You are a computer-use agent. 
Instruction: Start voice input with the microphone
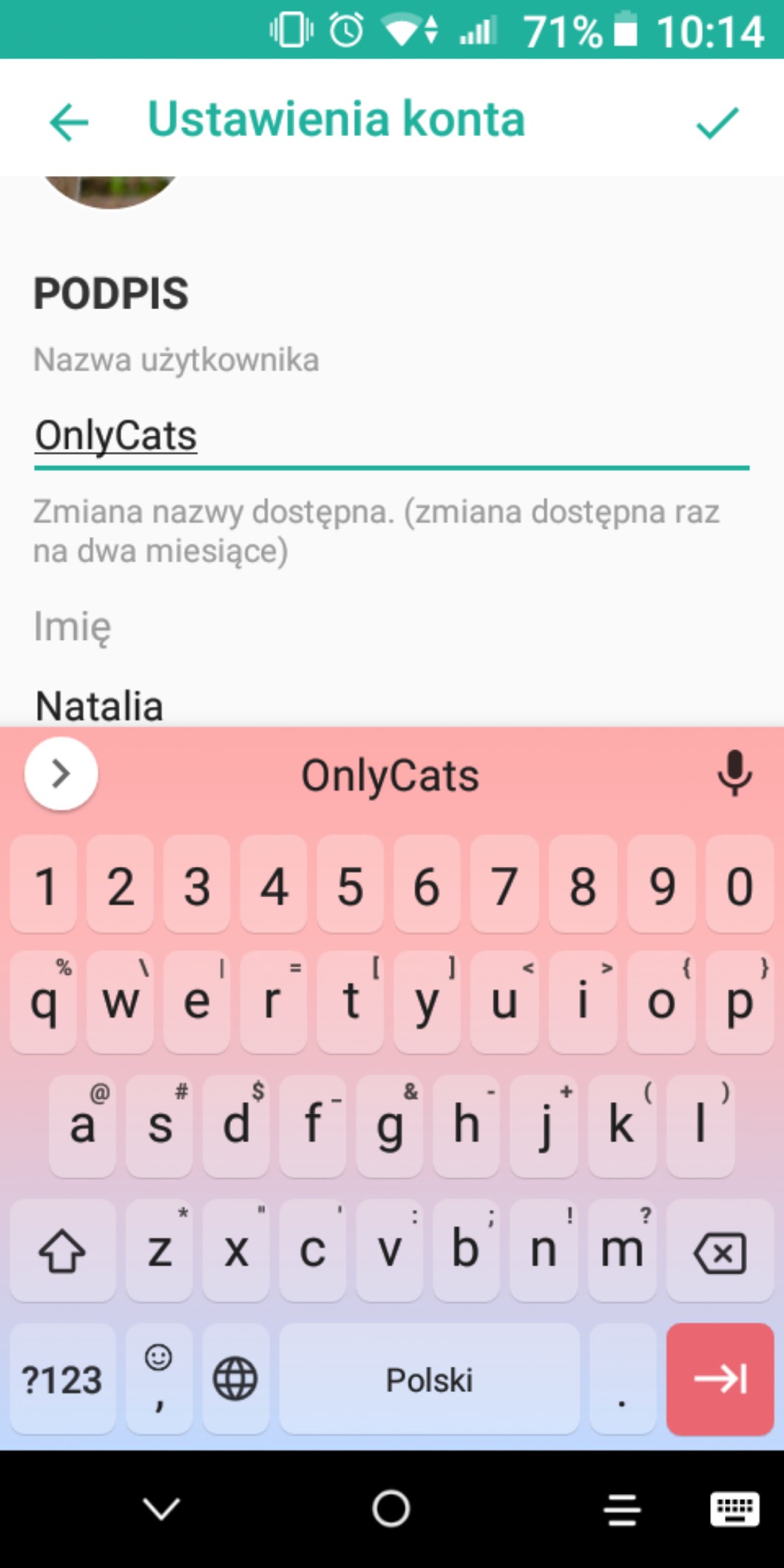(734, 774)
